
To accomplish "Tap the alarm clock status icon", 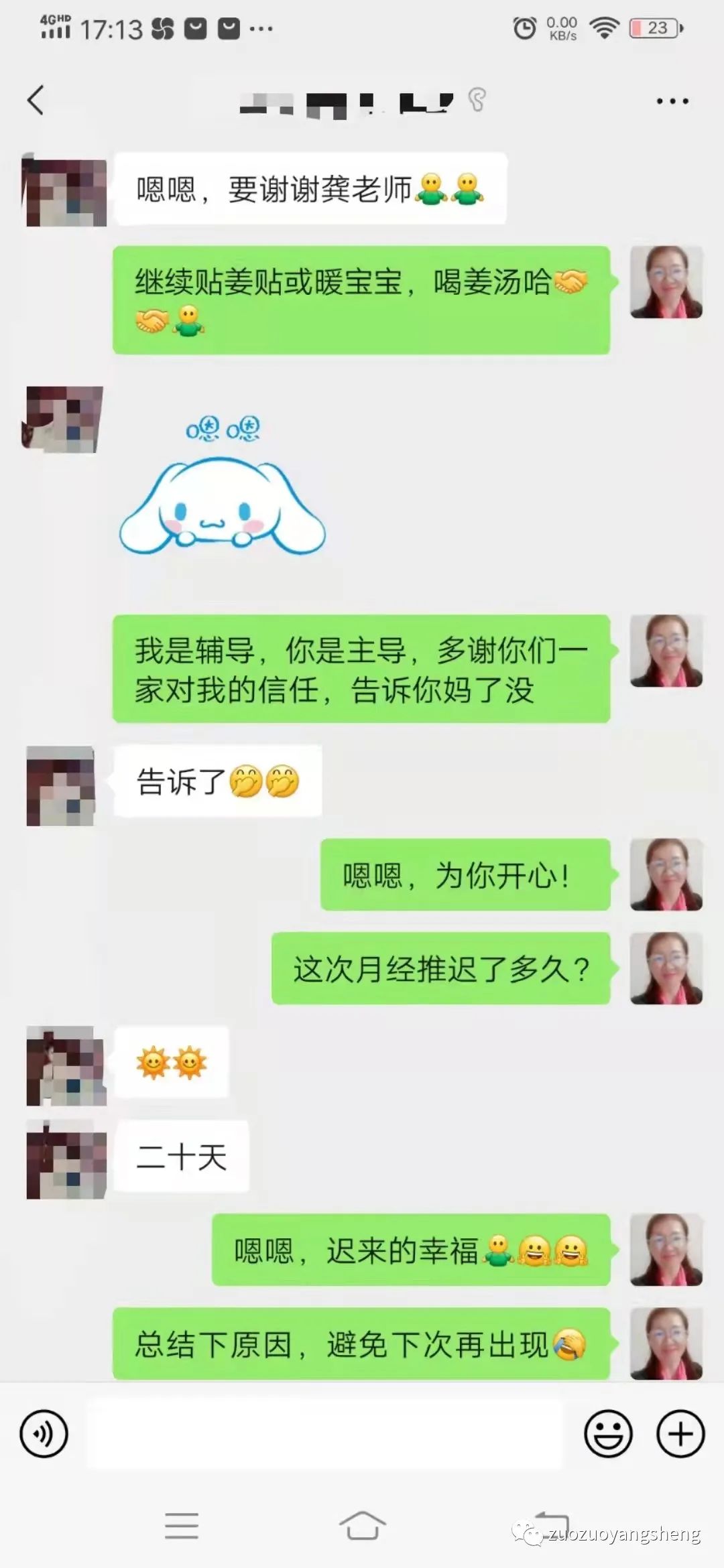I will [526, 27].
